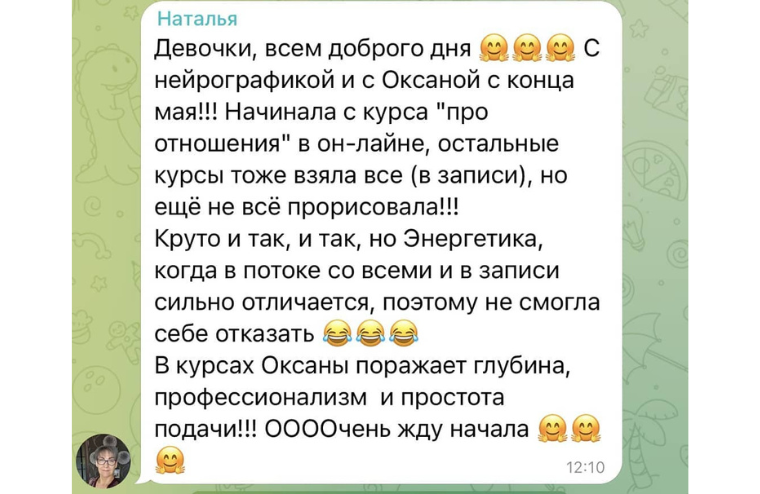Screen dimensions: 760x494
Task: Tap Наталья's message bubble for options
Action: (380, 250)
